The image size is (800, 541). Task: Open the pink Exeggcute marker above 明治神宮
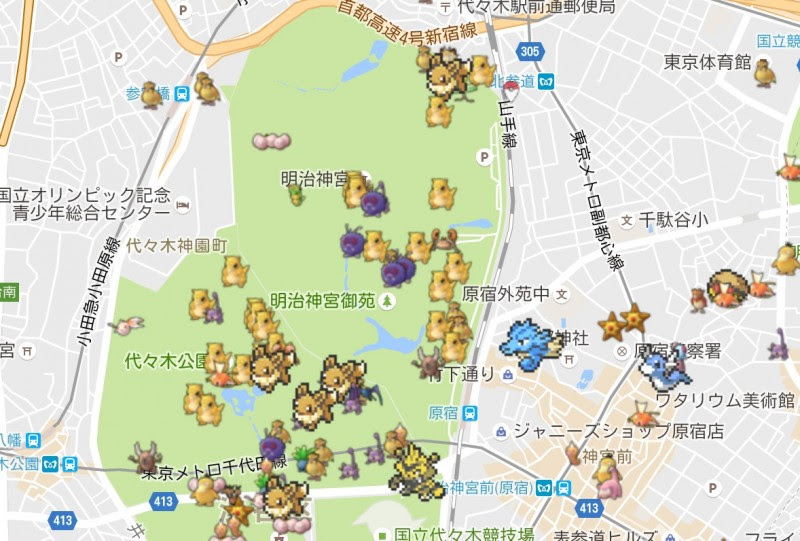271,142
